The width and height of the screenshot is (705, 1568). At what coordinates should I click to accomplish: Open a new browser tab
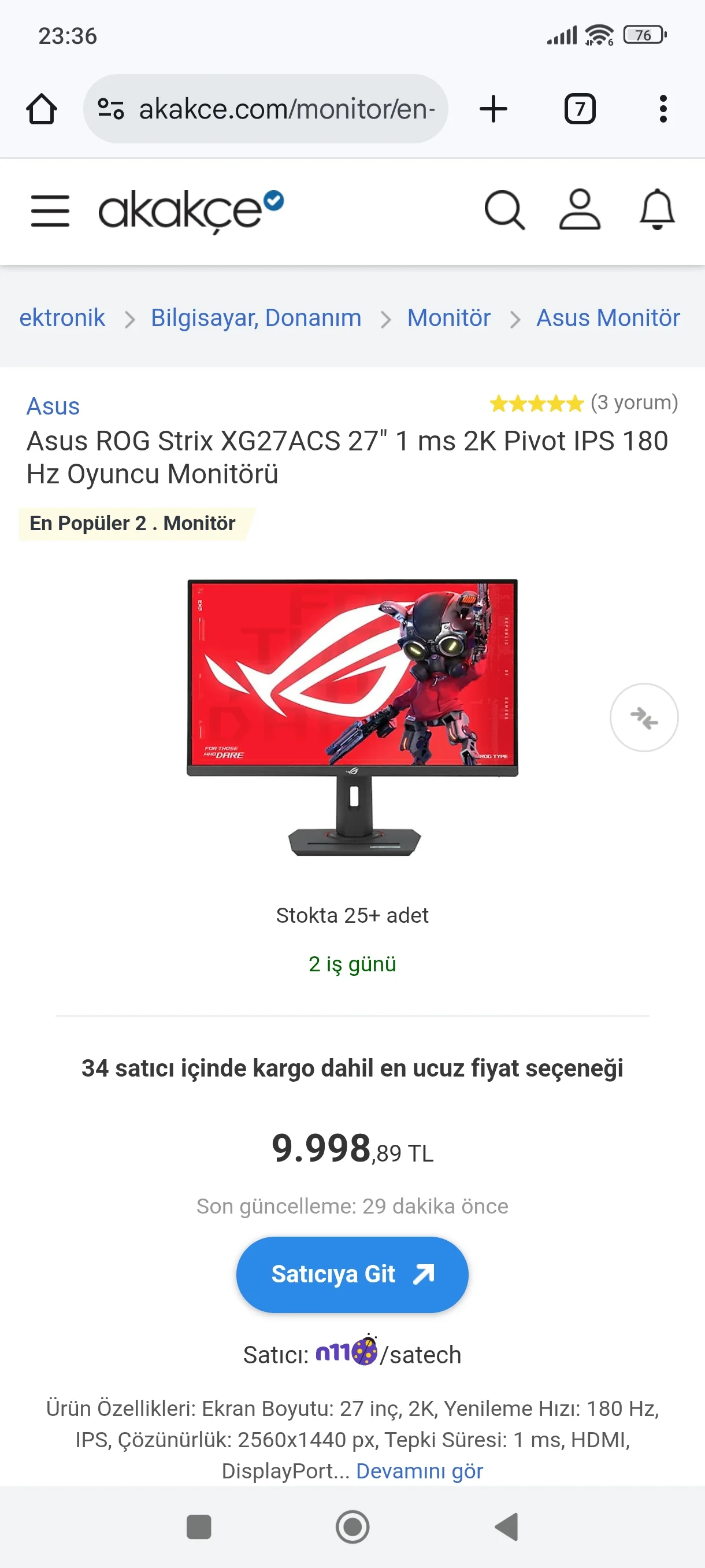(x=493, y=110)
